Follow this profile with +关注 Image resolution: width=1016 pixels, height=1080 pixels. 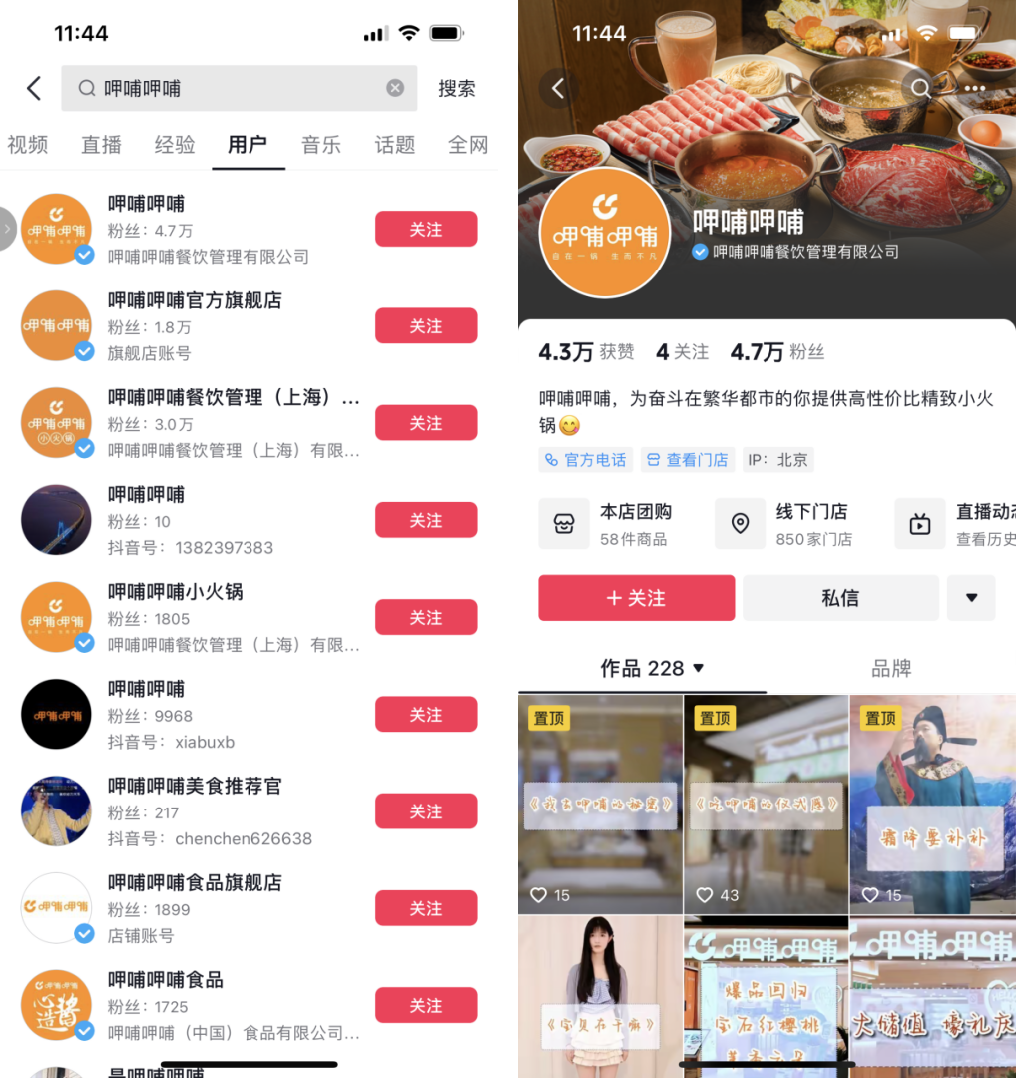pos(636,598)
